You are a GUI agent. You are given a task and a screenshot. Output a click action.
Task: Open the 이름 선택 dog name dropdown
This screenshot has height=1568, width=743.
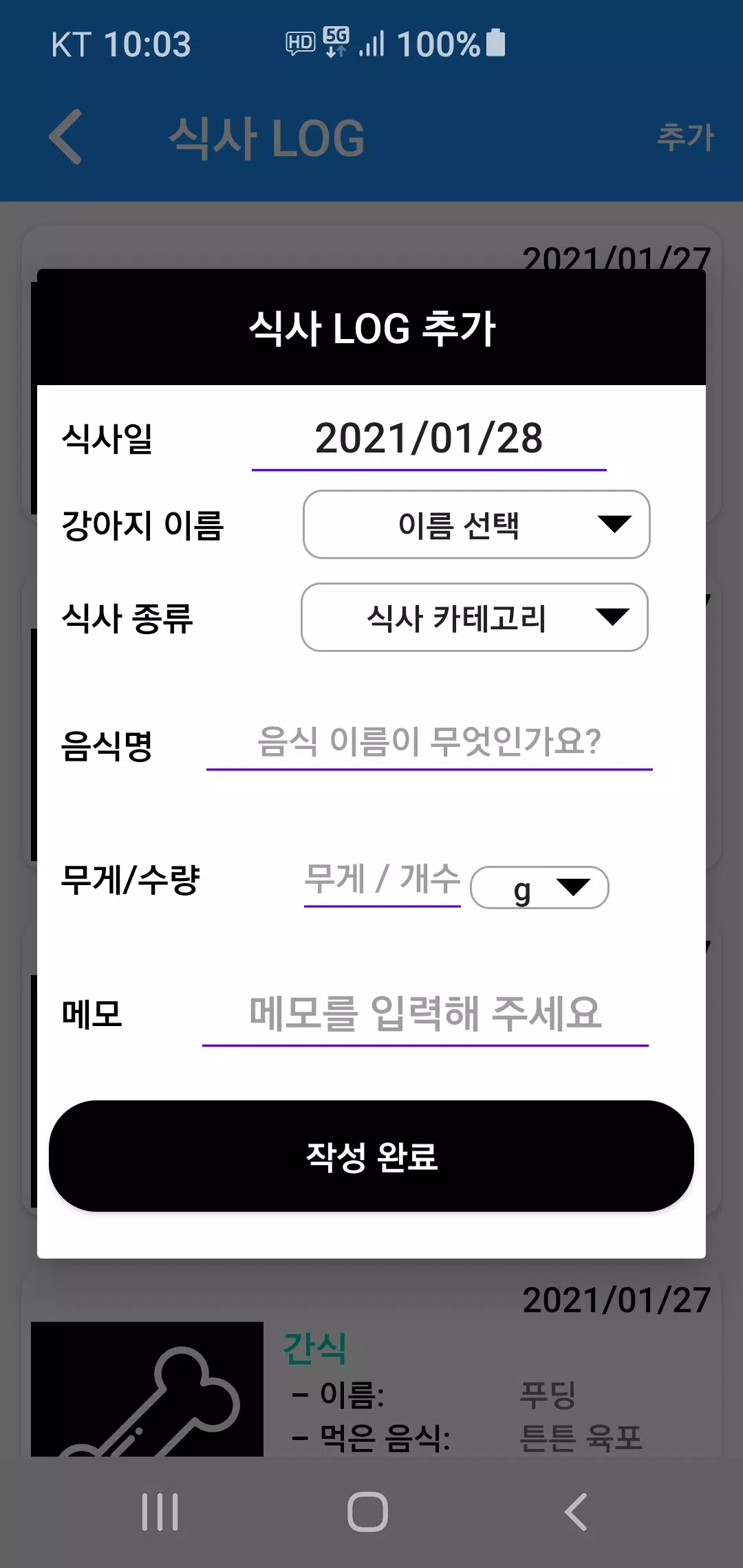[x=476, y=525]
